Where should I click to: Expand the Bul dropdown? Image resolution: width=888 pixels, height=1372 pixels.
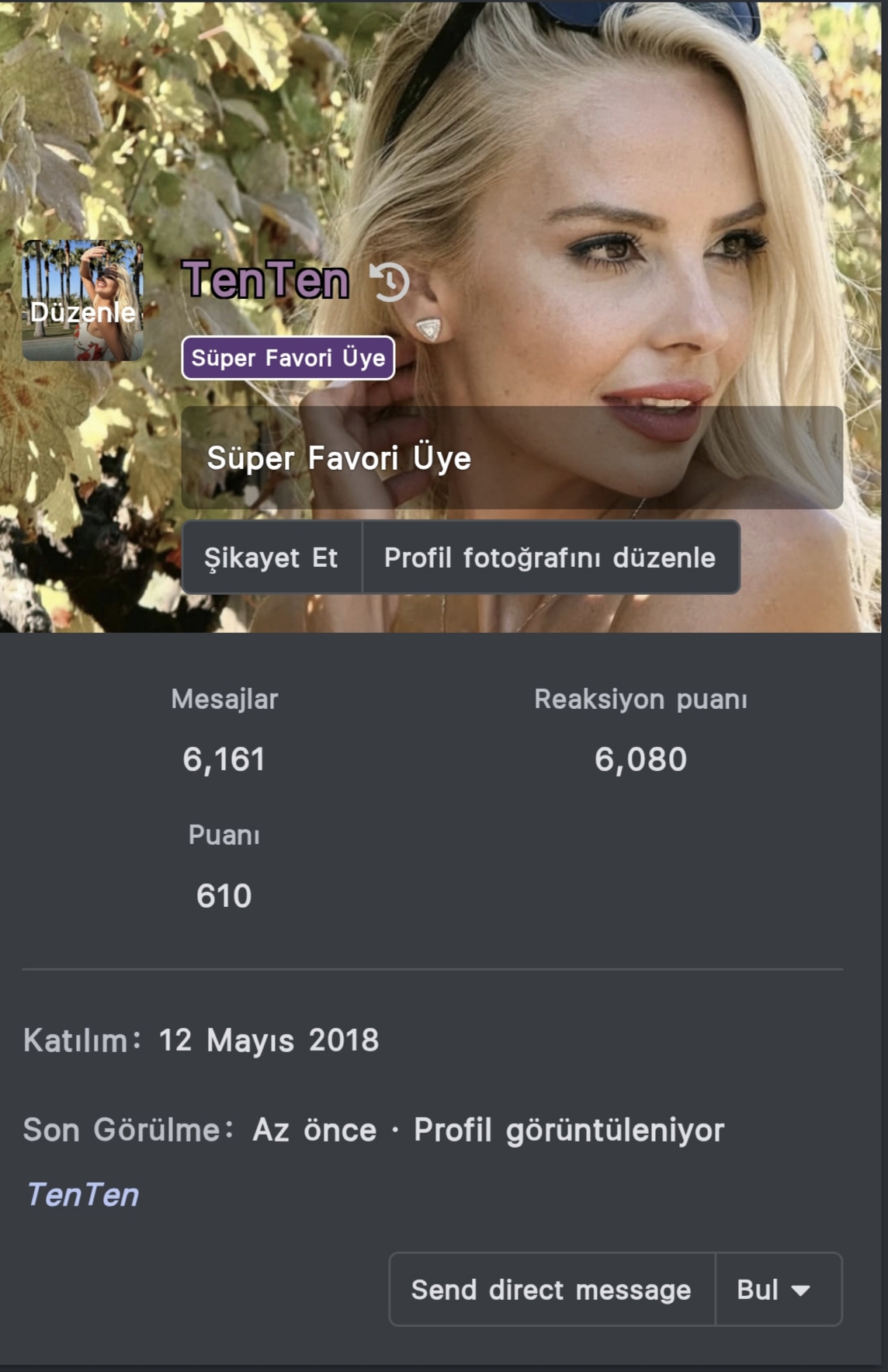[x=777, y=1290]
